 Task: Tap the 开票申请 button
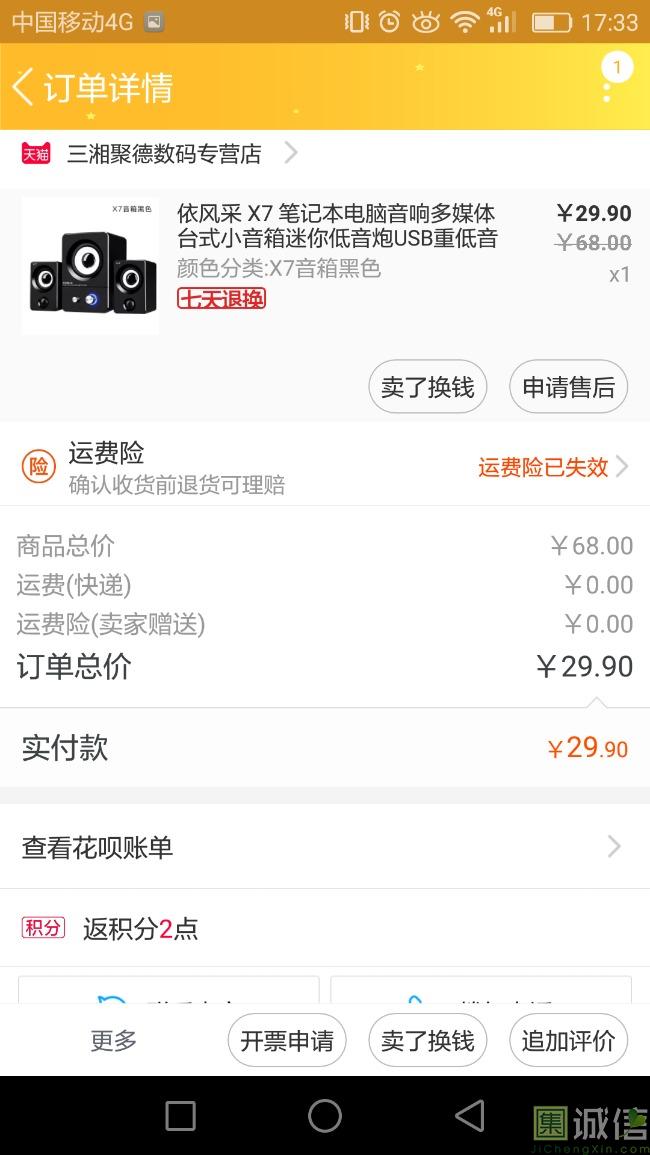tap(287, 1041)
